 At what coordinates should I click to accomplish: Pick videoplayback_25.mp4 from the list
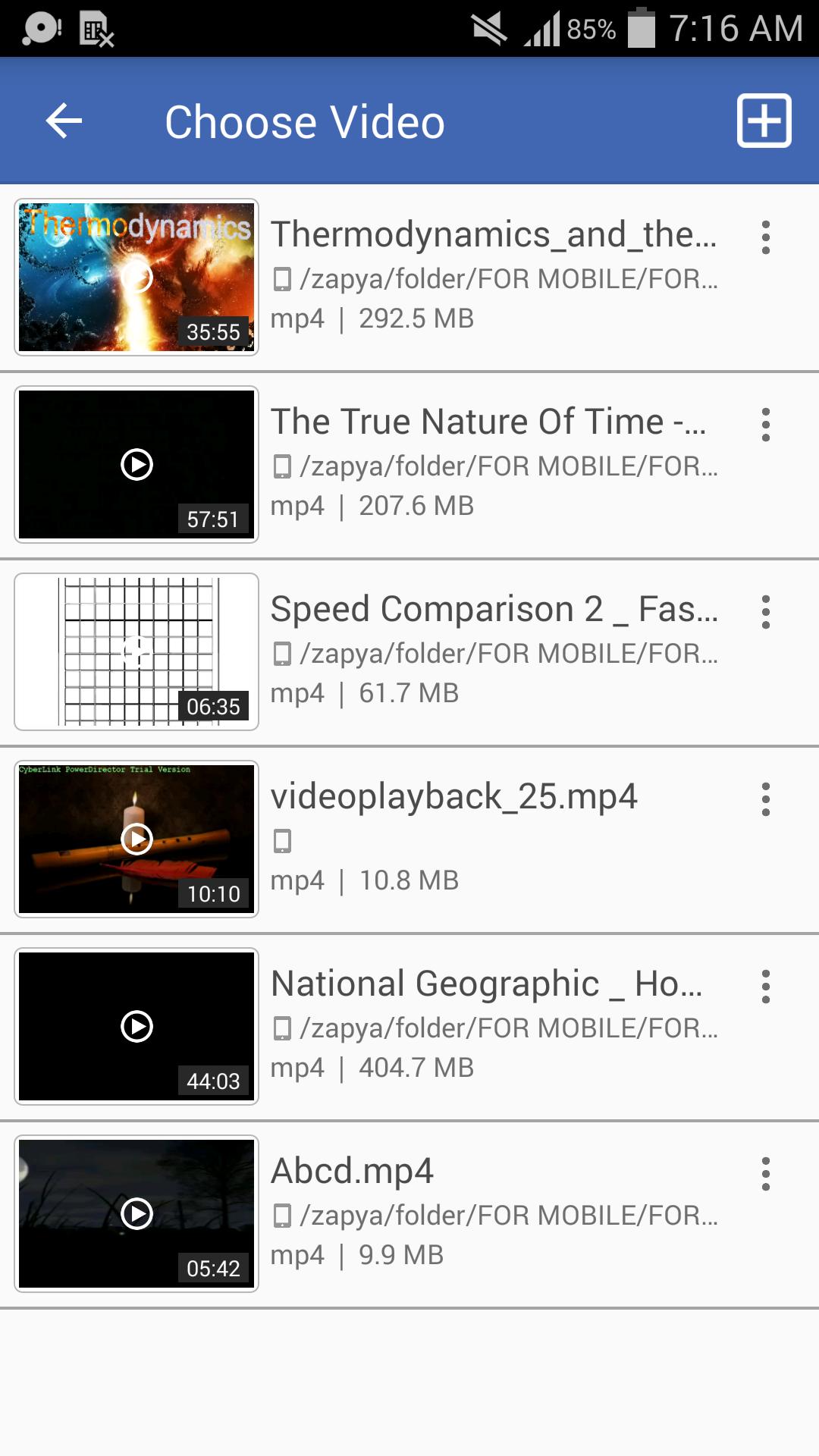coord(409,839)
